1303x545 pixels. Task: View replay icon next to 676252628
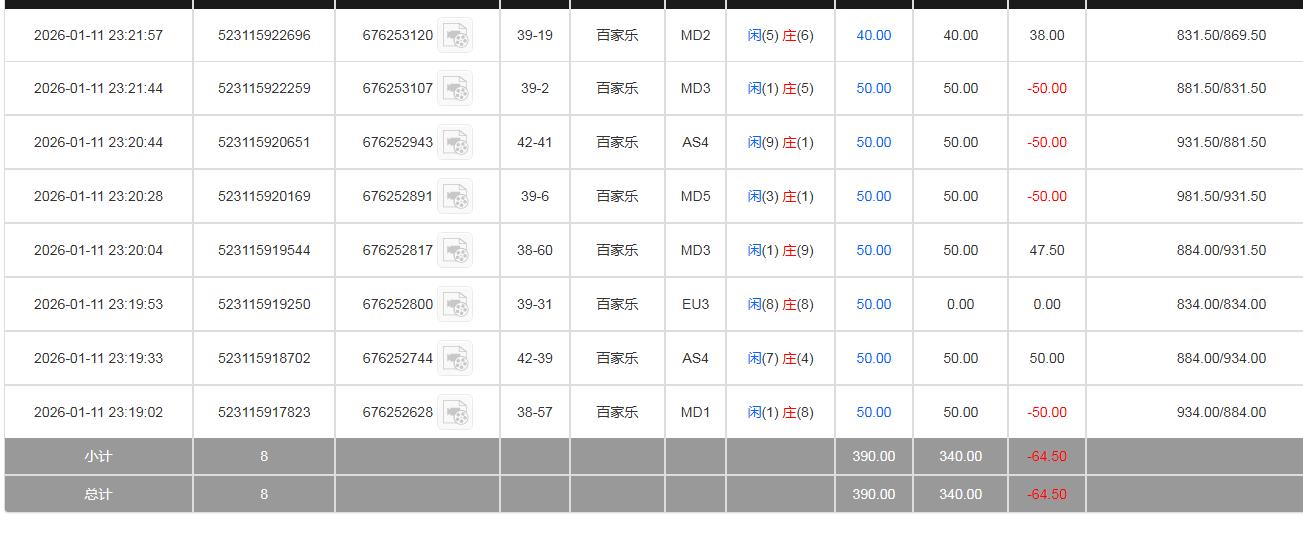tap(455, 413)
